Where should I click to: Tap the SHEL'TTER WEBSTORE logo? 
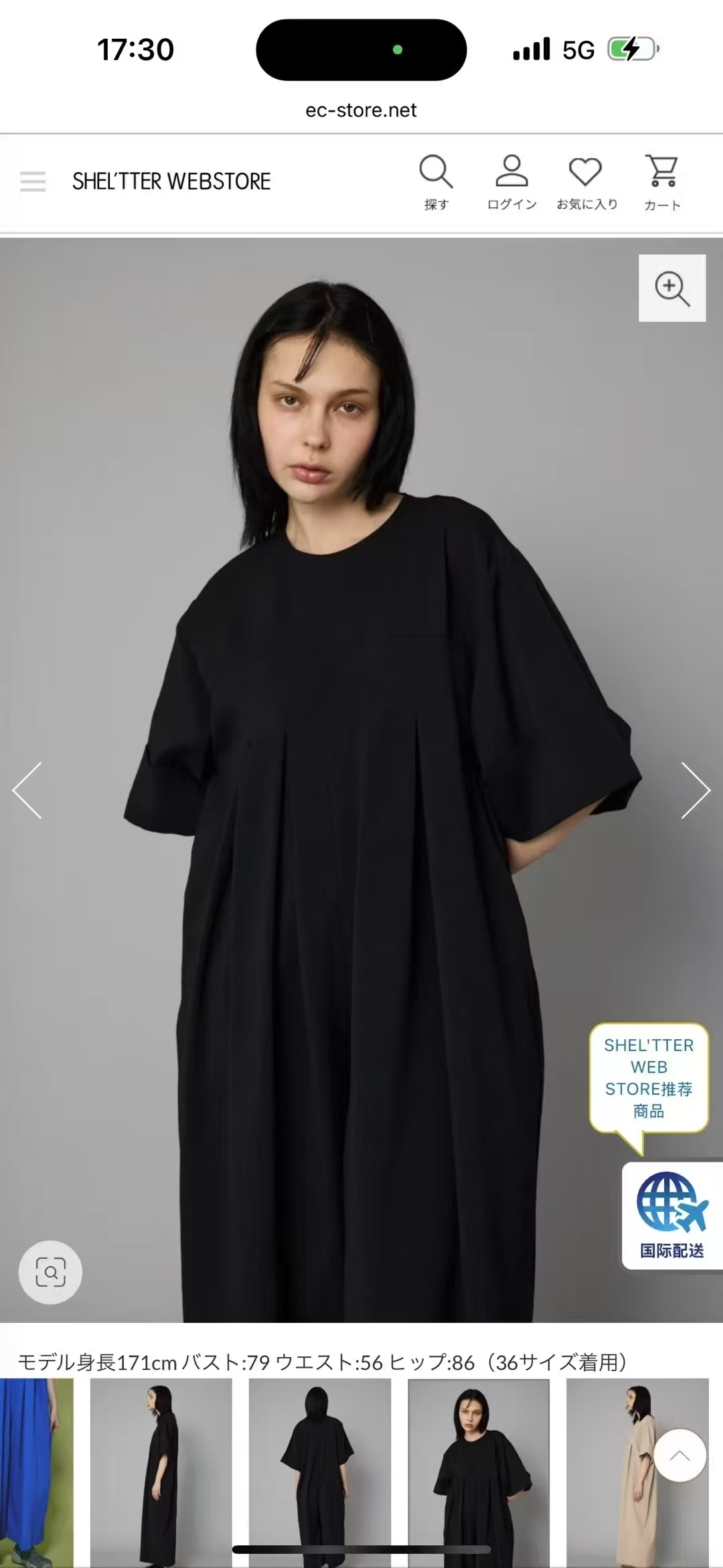(x=171, y=181)
